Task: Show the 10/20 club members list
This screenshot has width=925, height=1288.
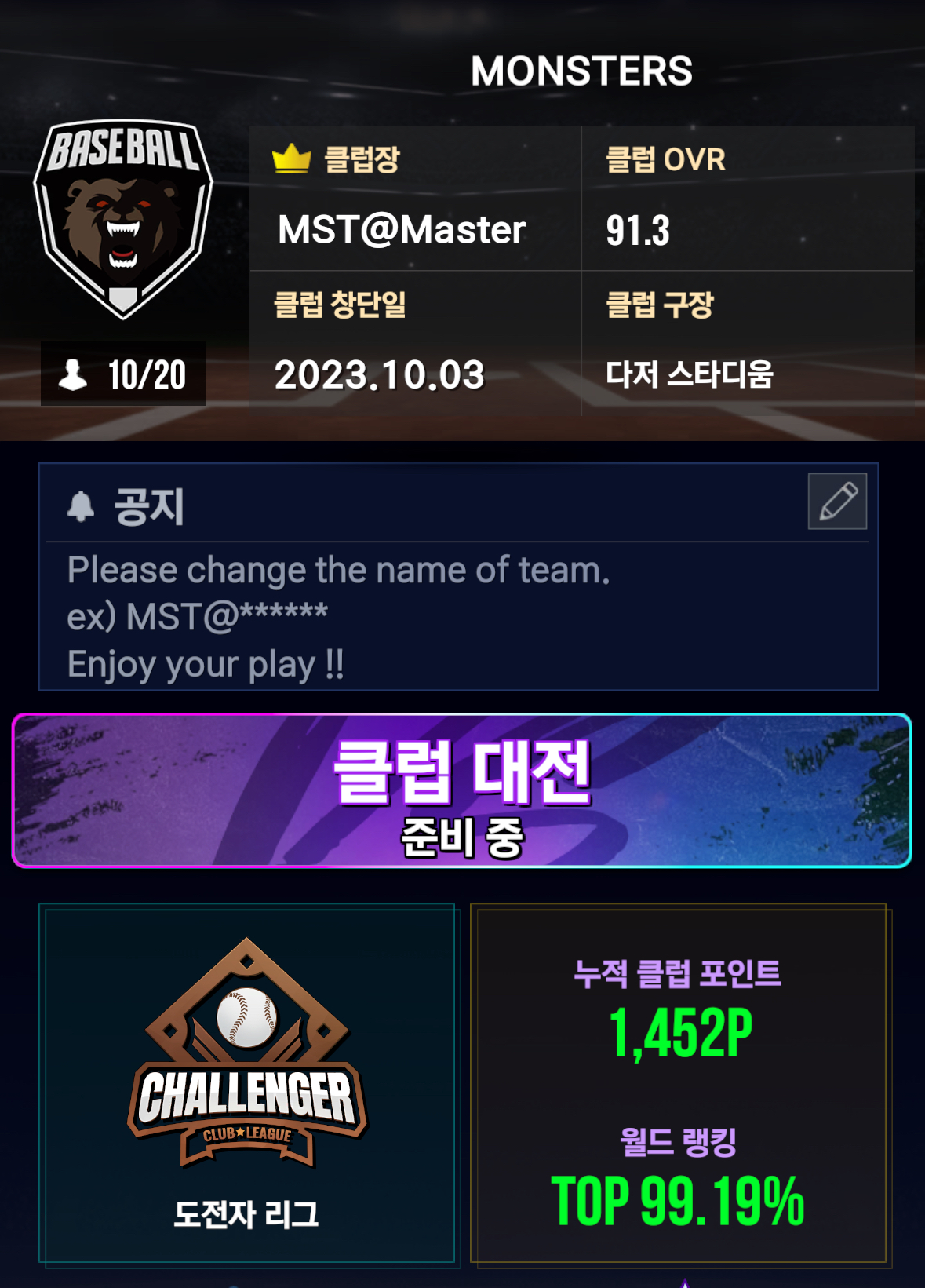Action: click(x=123, y=374)
